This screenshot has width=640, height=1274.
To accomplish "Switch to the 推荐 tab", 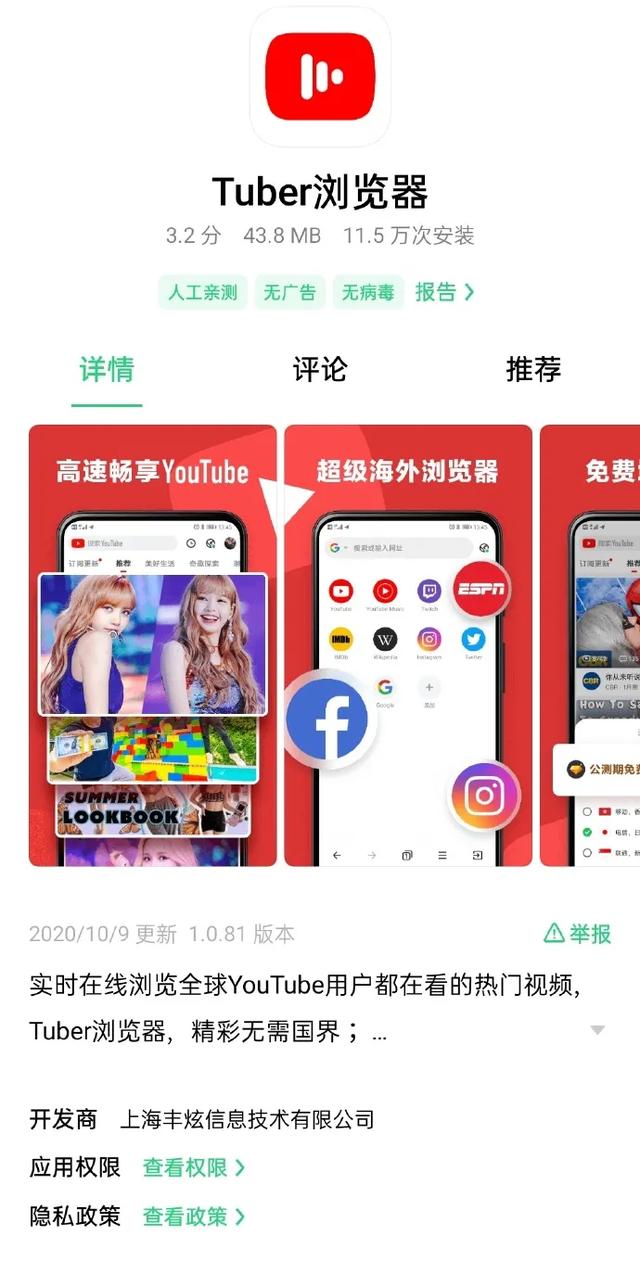I will (533, 369).
